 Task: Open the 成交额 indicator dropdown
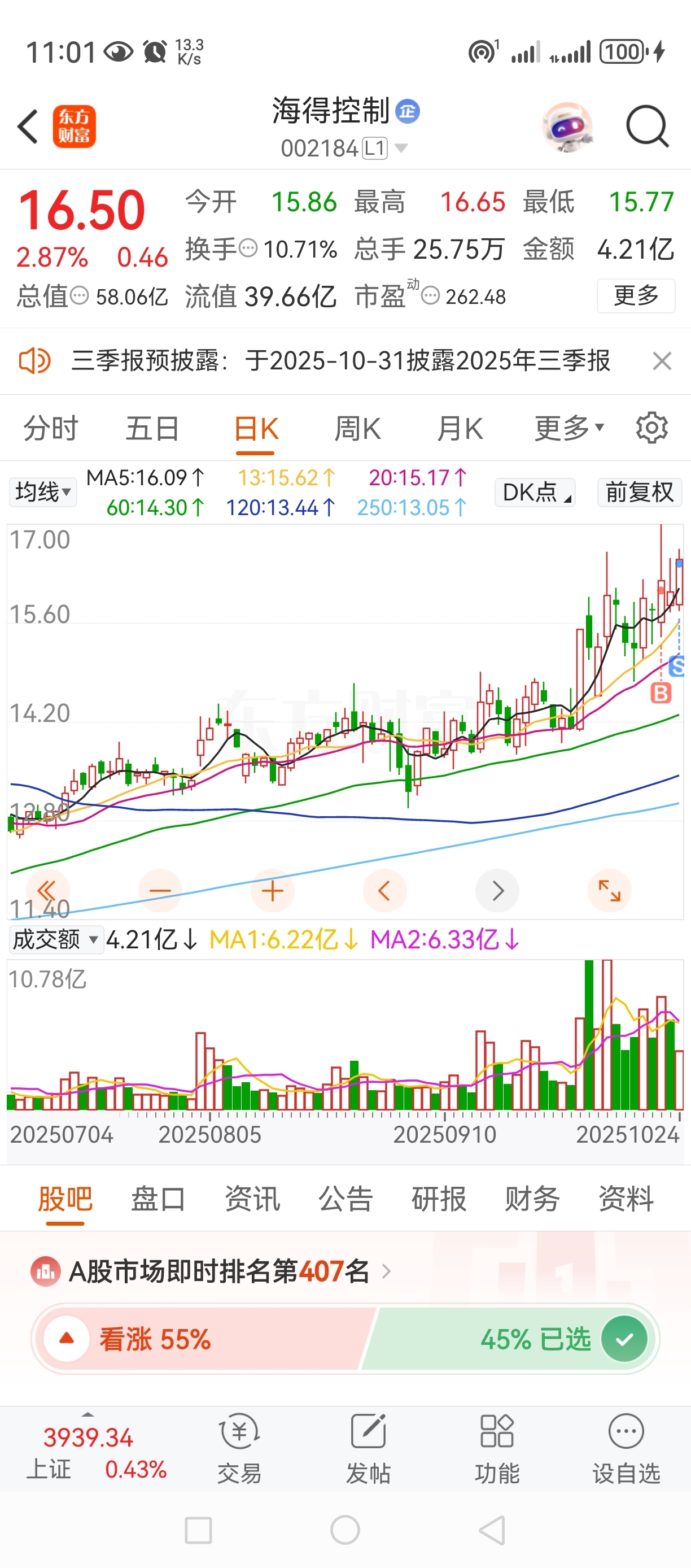(x=55, y=939)
